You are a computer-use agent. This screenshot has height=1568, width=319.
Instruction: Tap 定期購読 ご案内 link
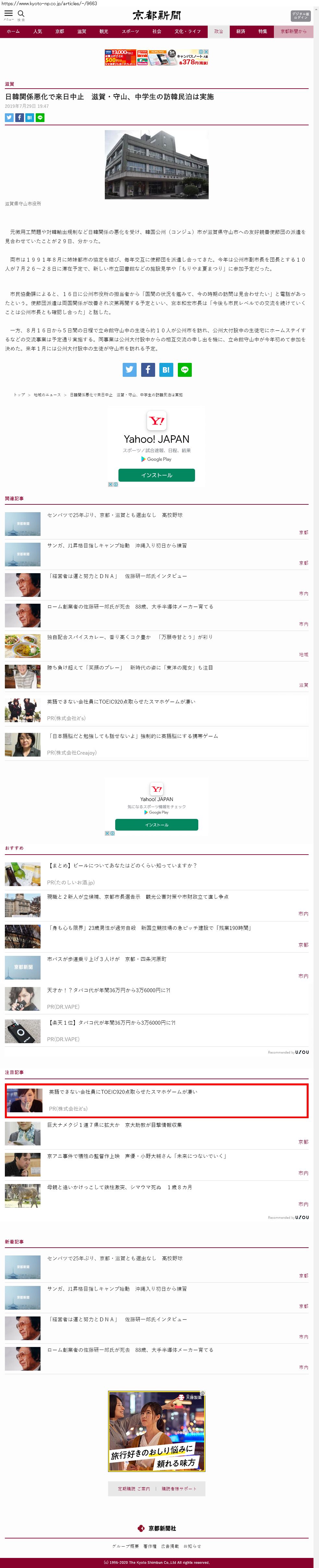pyautogui.click(x=134, y=1488)
